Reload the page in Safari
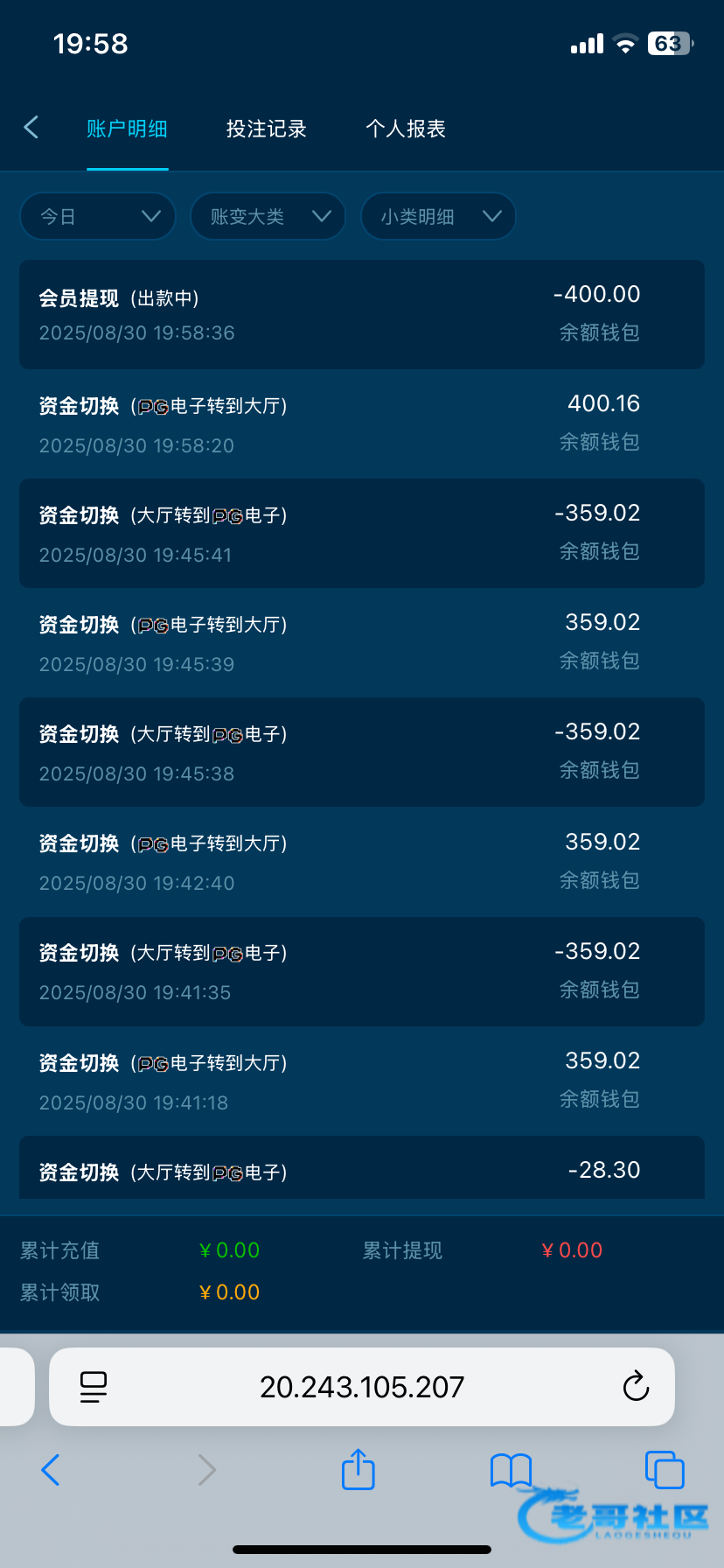The height and width of the screenshot is (1568, 724). pyautogui.click(x=636, y=1387)
